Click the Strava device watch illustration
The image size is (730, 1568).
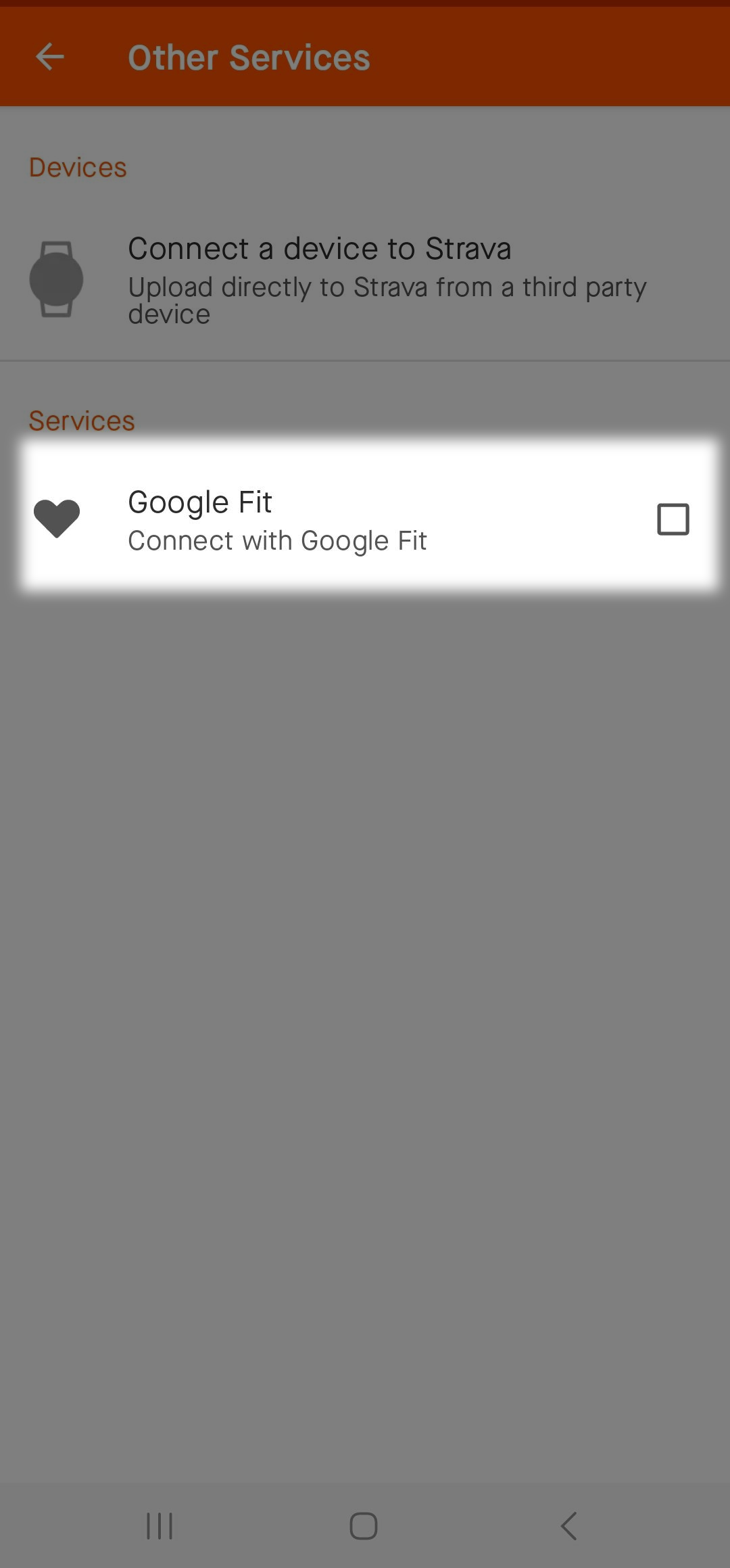pos(56,279)
